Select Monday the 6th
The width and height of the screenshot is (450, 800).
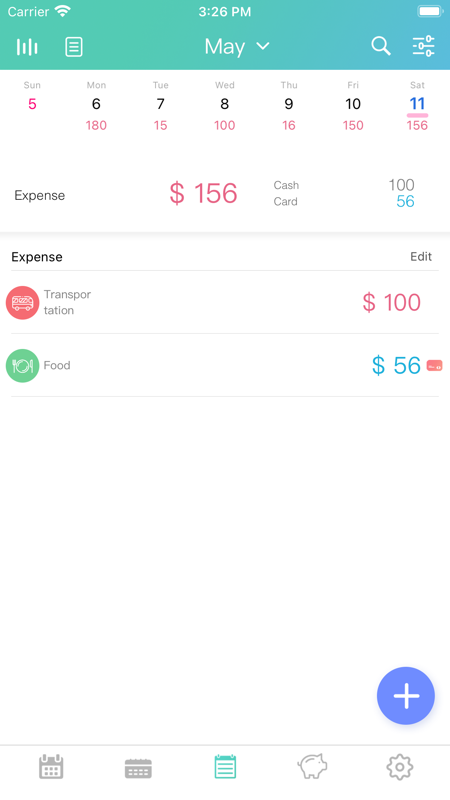[x=96, y=105]
